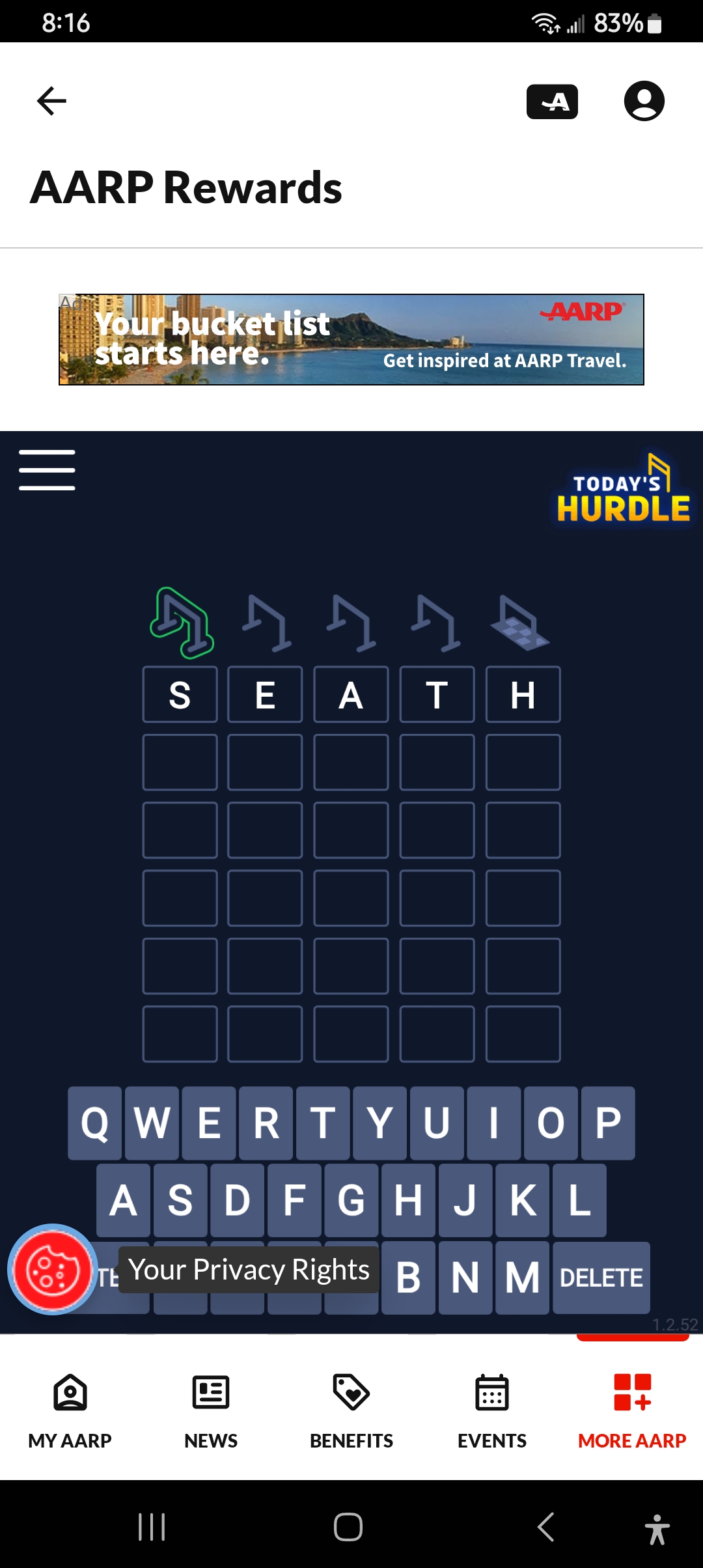Viewport: 703px width, 1568px height.
Task: Select the More AARP tab
Action: [632, 1410]
